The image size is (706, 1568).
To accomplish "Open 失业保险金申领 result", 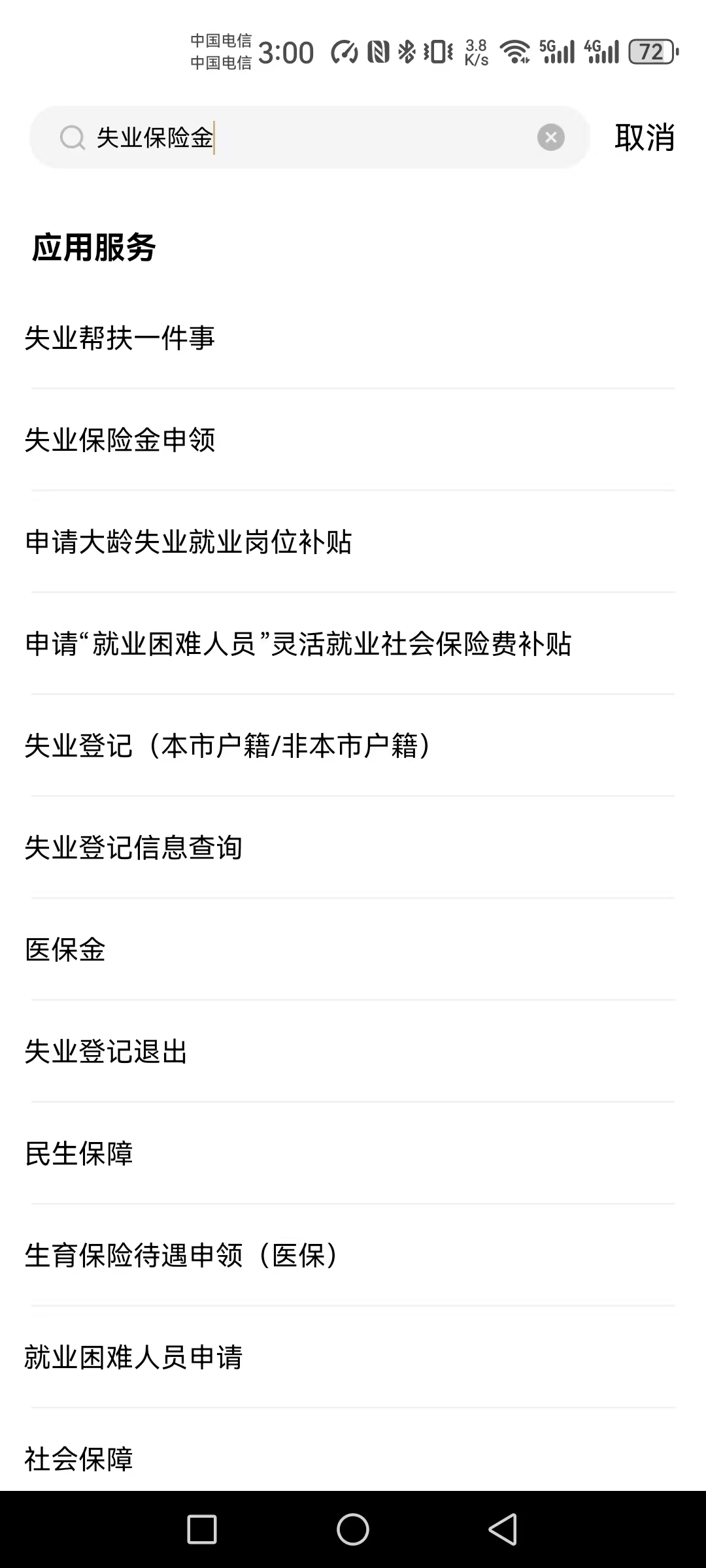I will (120, 440).
